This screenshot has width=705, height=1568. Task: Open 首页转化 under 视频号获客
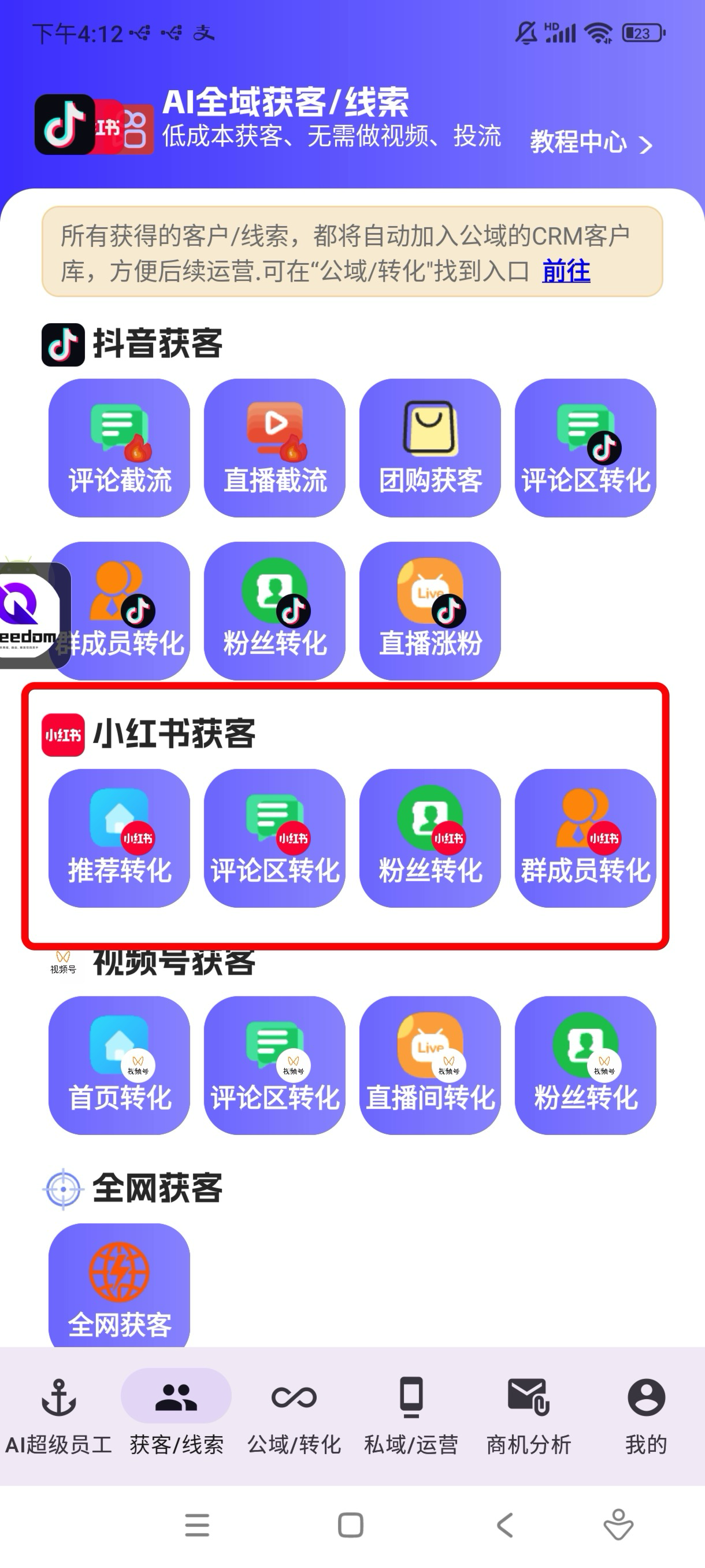coord(119,1065)
